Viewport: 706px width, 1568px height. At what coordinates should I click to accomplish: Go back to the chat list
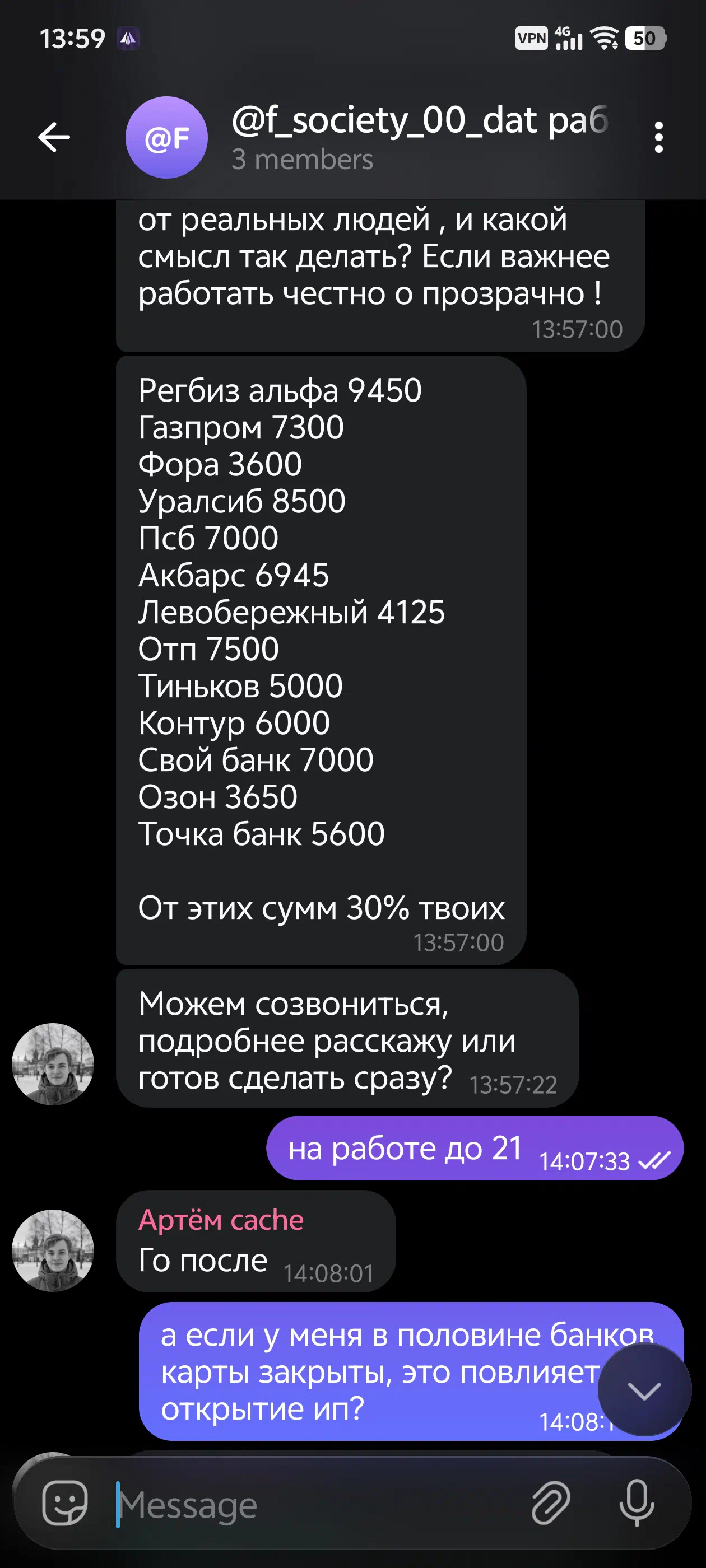pyautogui.click(x=54, y=137)
